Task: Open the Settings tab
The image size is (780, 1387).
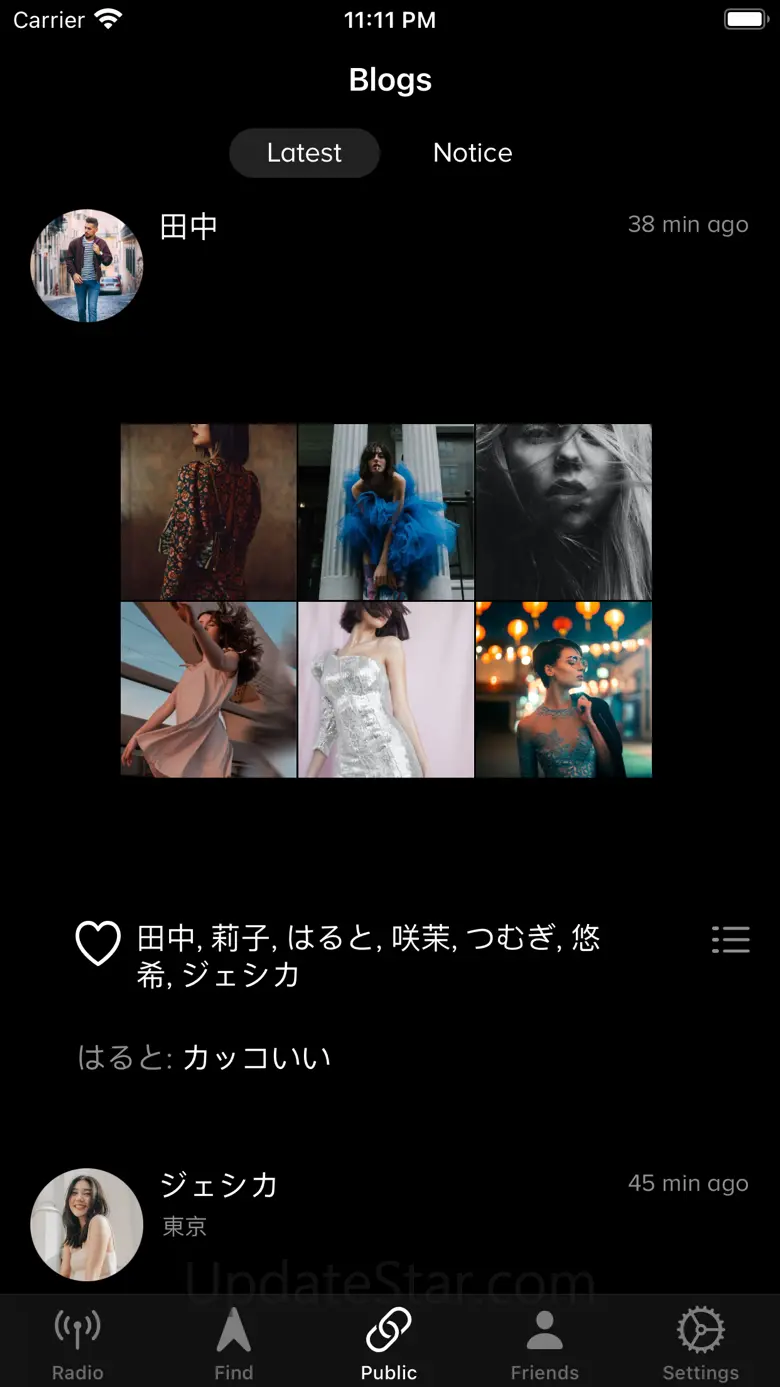Action: pyautogui.click(x=700, y=1343)
